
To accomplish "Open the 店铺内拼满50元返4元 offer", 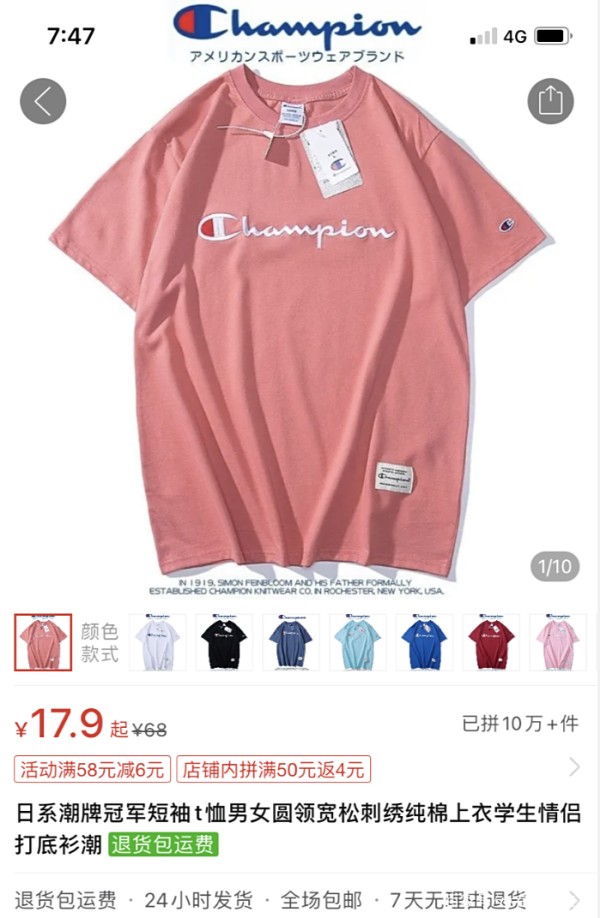I will coord(274,769).
